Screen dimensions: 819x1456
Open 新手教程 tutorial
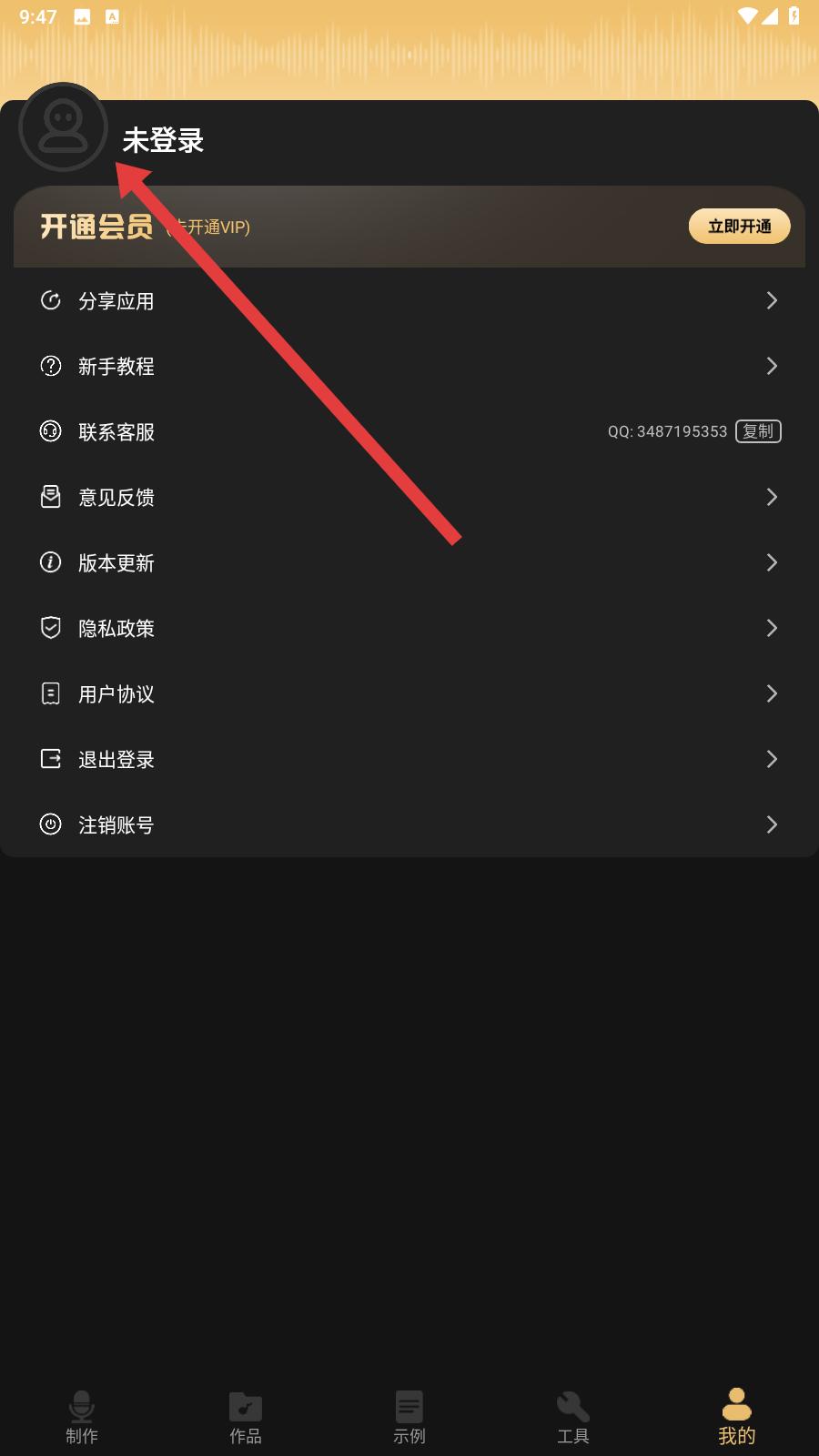click(x=409, y=366)
